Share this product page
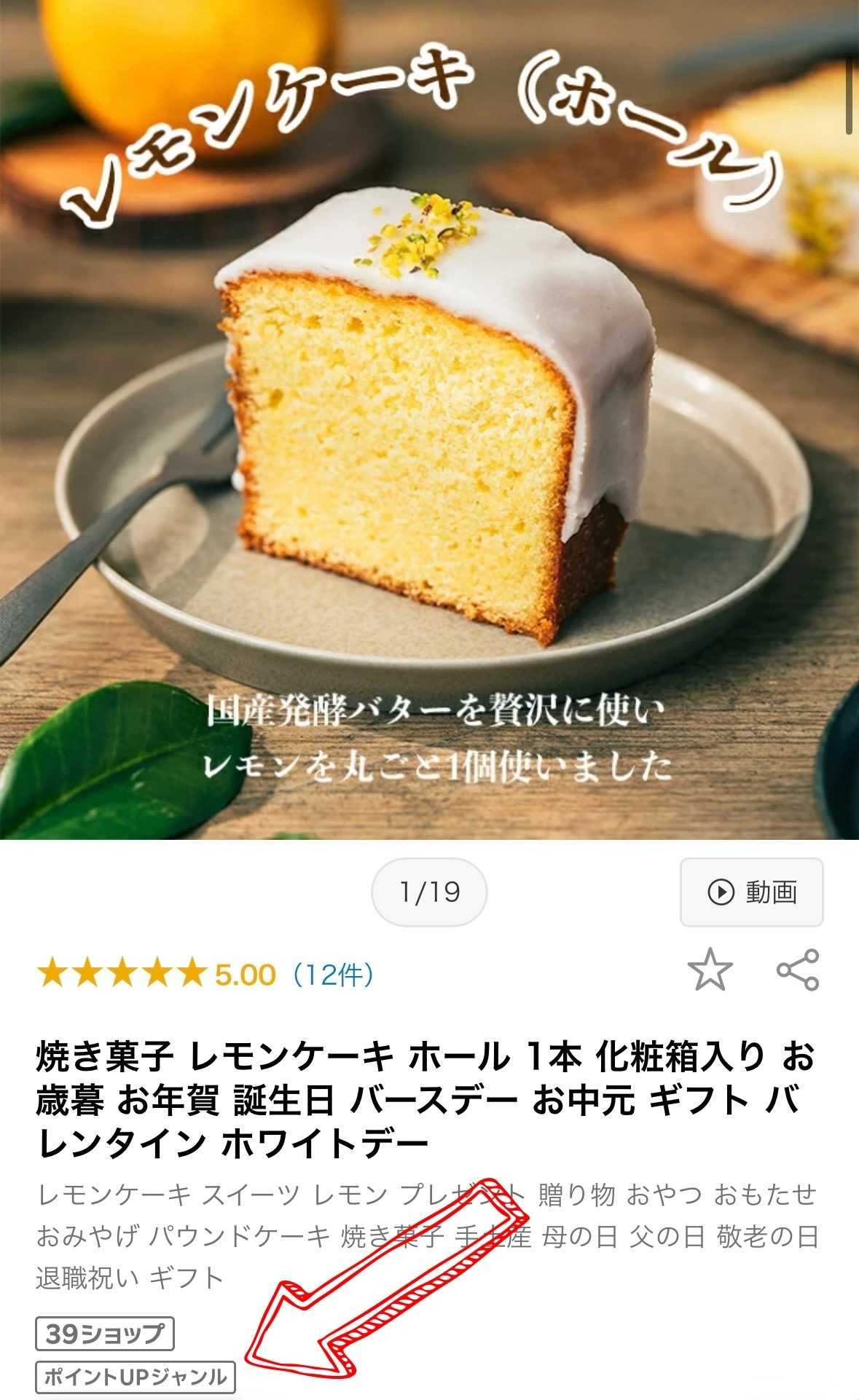Image resolution: width=859 pixels, height=1400 pixels. pyautogui.click(x=798, y=970)
